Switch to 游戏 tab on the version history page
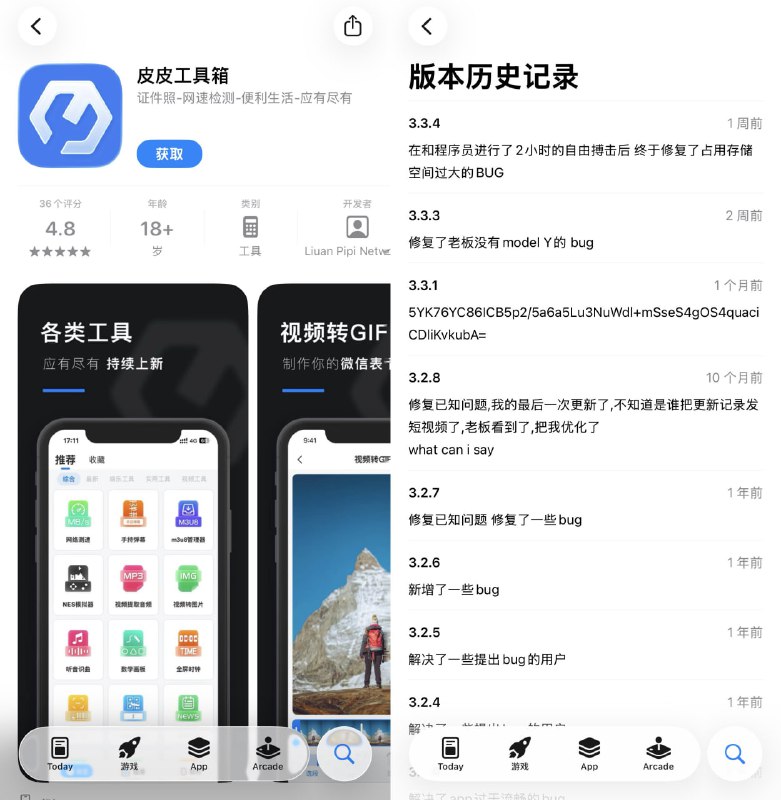Image resolution: width=781 pixels, height=800 pixels. (520, 753)
